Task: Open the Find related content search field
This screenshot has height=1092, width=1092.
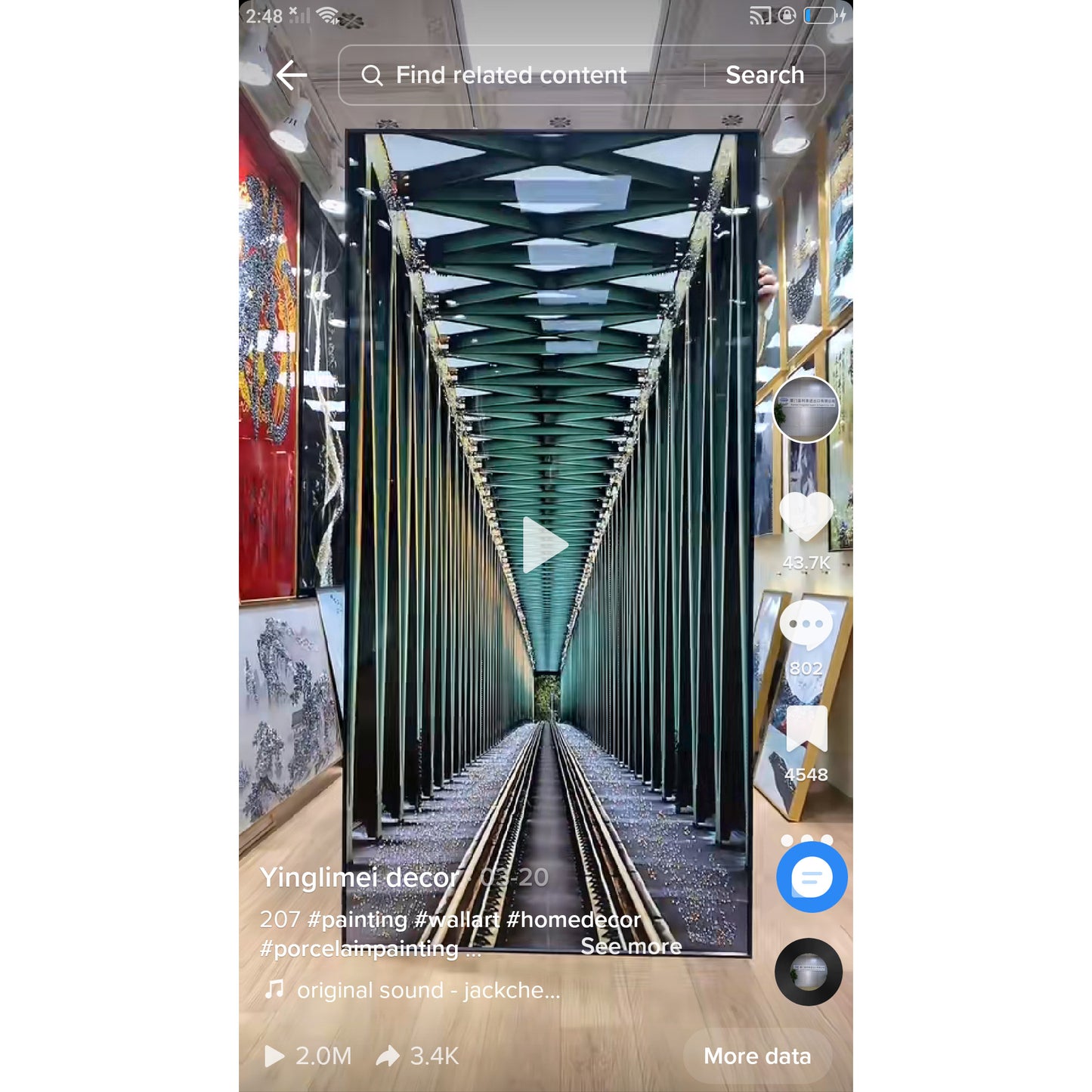Action: point(511,76)
